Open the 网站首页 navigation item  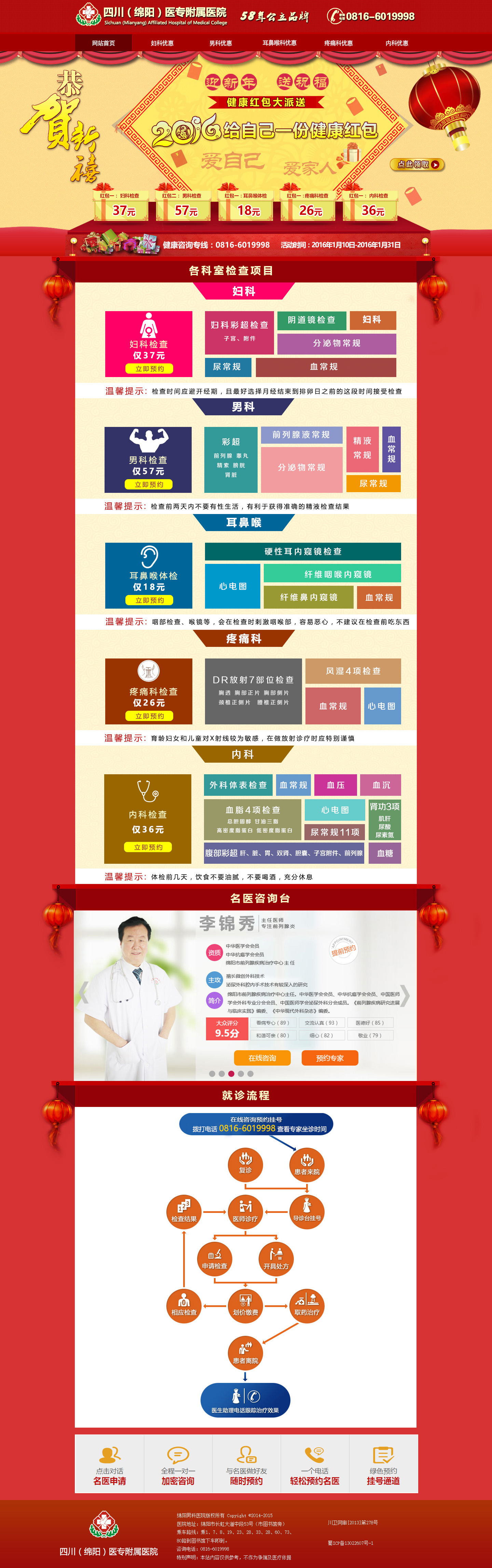point(104,43)
